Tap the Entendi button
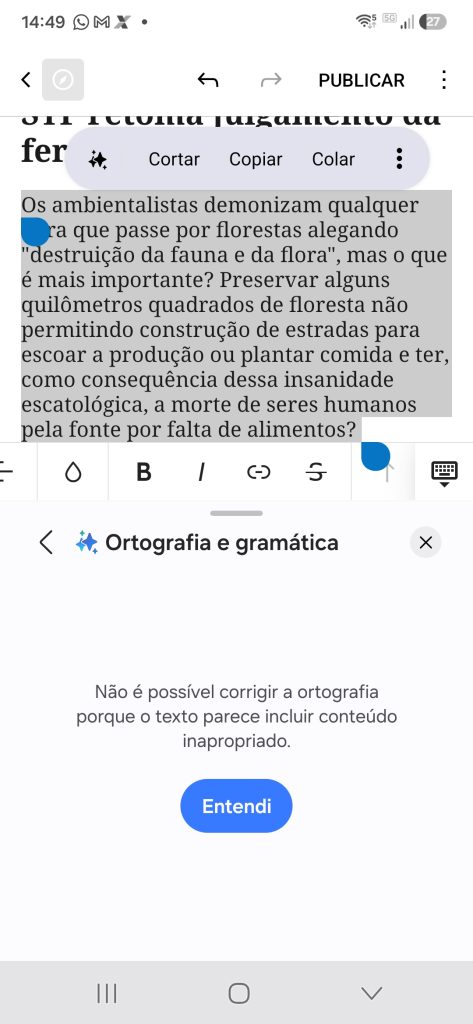This screenshot has height=1024, width=473. (x=236, y=806)
